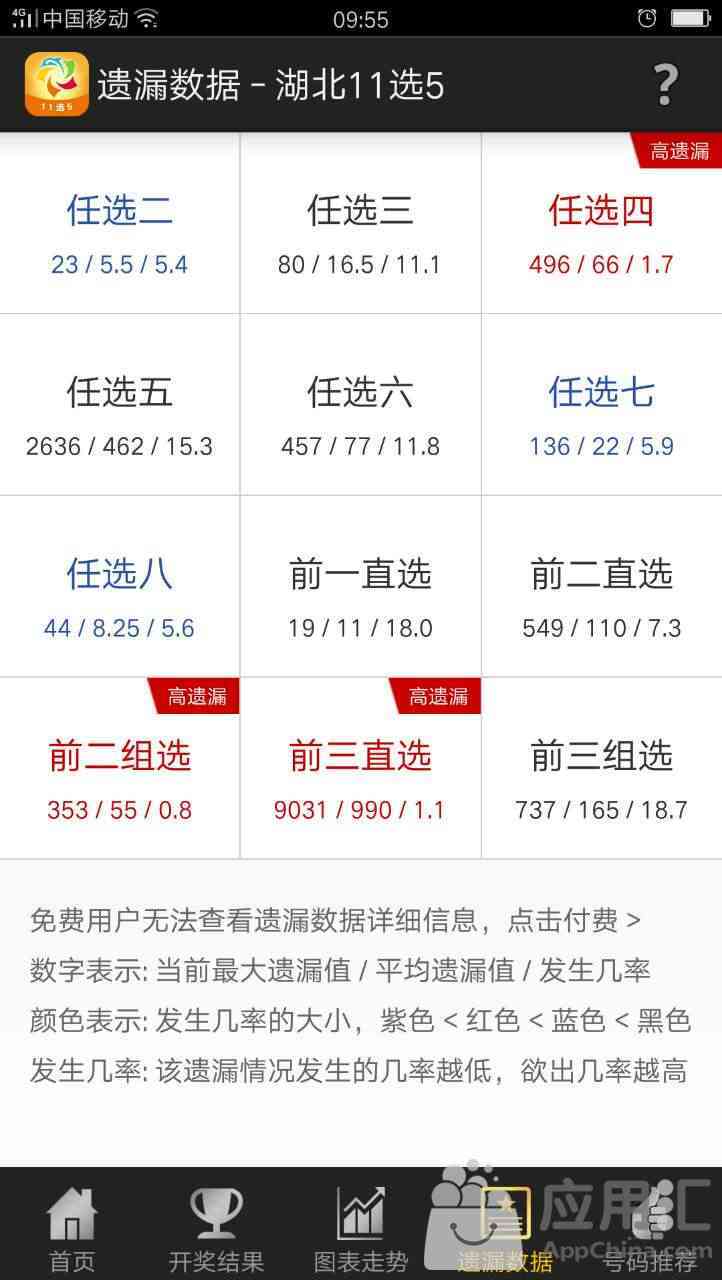Open the help question mark icon
This screenshot has height=1280, width=722.
665,85
